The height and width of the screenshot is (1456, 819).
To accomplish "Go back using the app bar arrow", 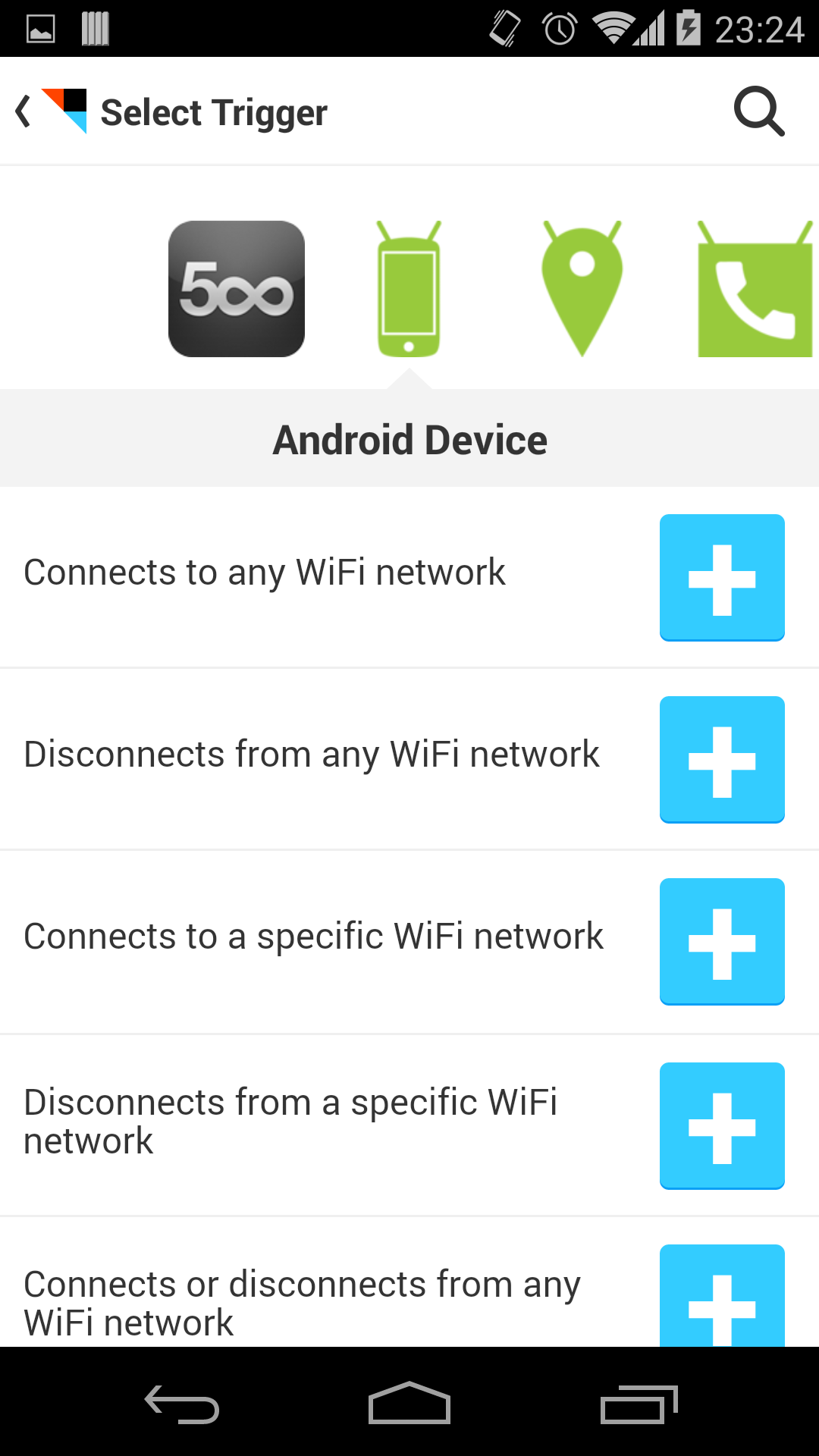I will 23,111.
